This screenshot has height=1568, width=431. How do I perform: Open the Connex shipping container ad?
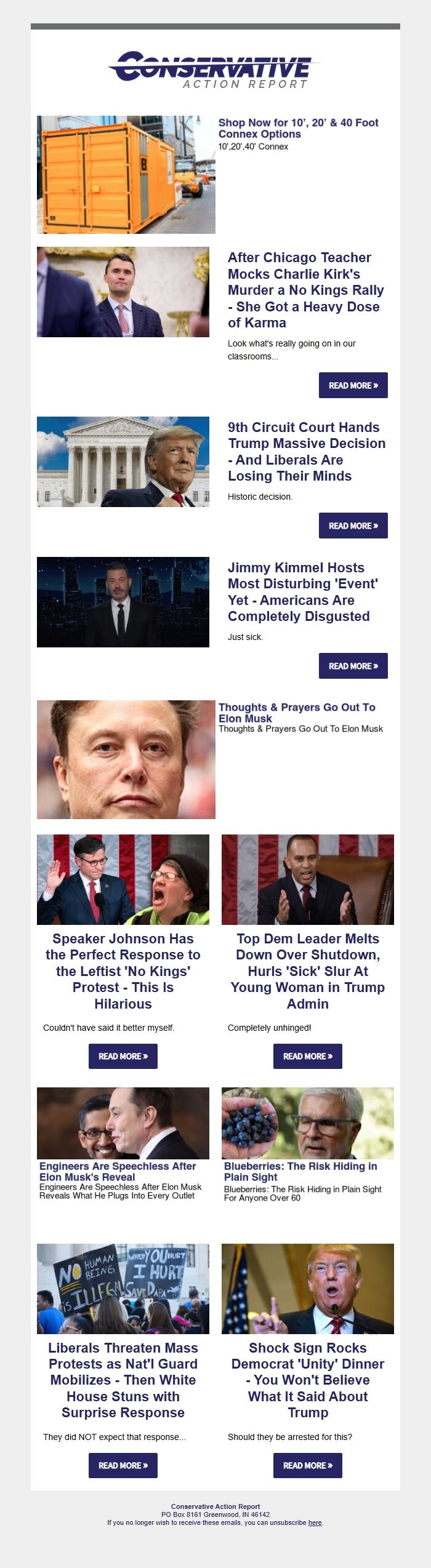coord(298,128)
